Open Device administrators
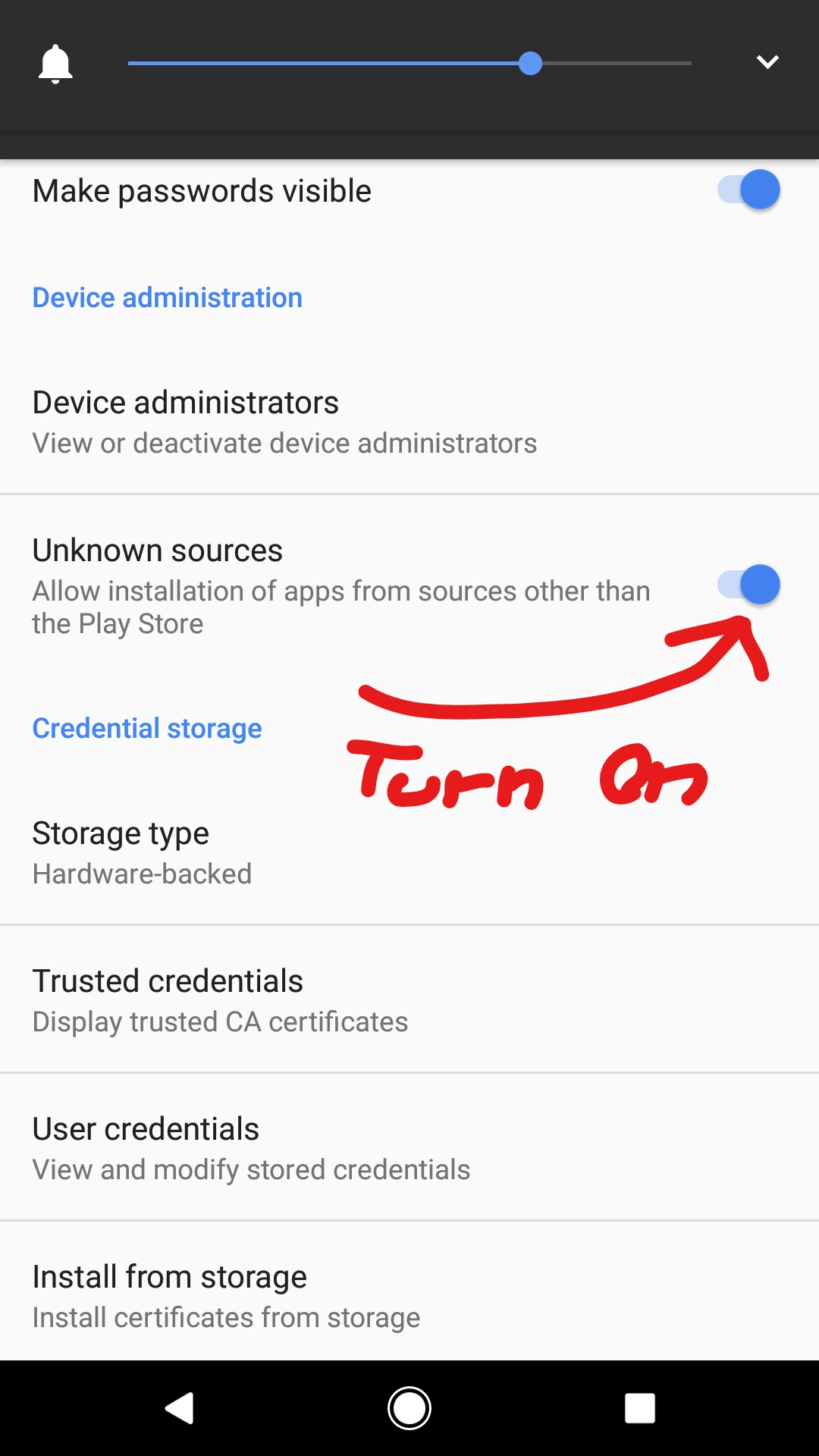 click(409, 422)
